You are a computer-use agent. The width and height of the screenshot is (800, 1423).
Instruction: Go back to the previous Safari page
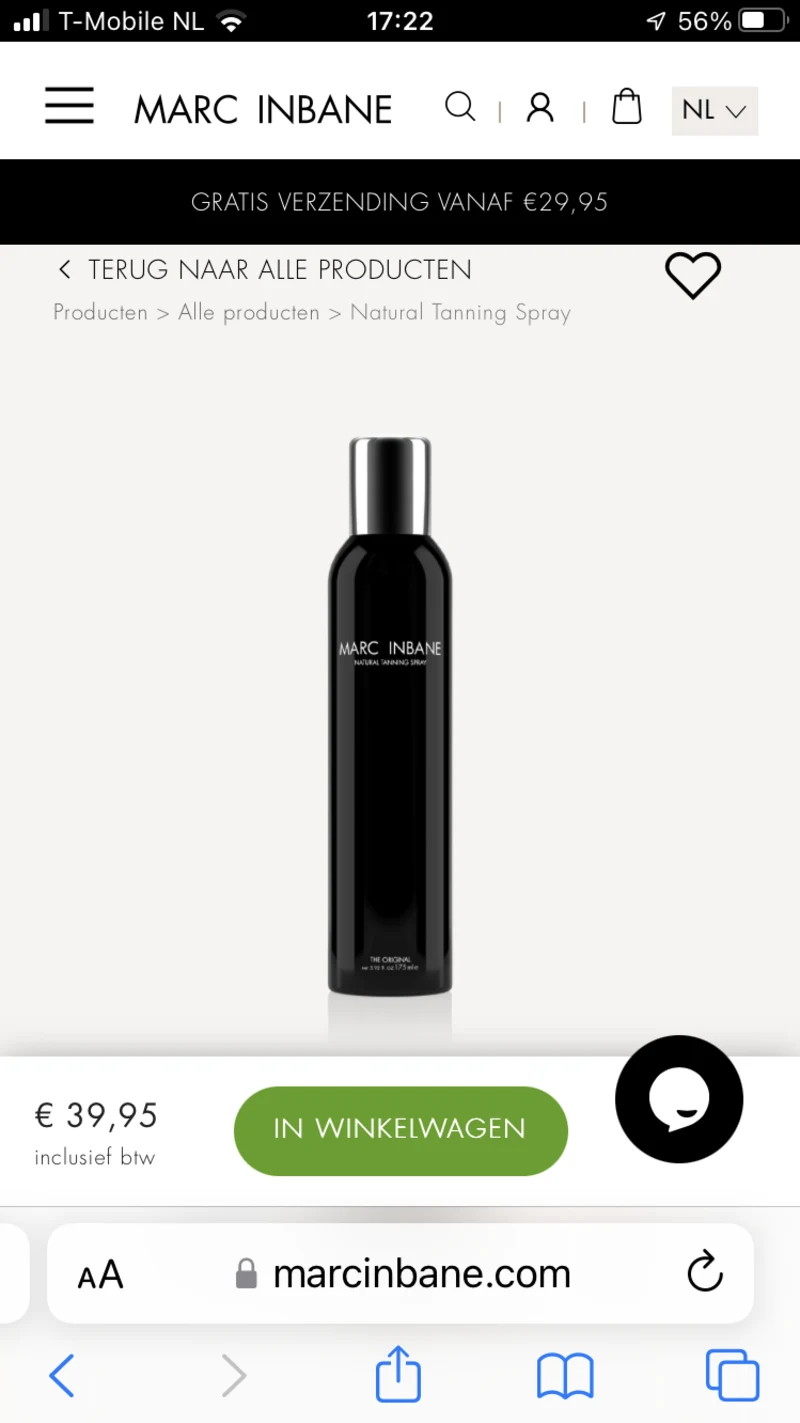62,1376
